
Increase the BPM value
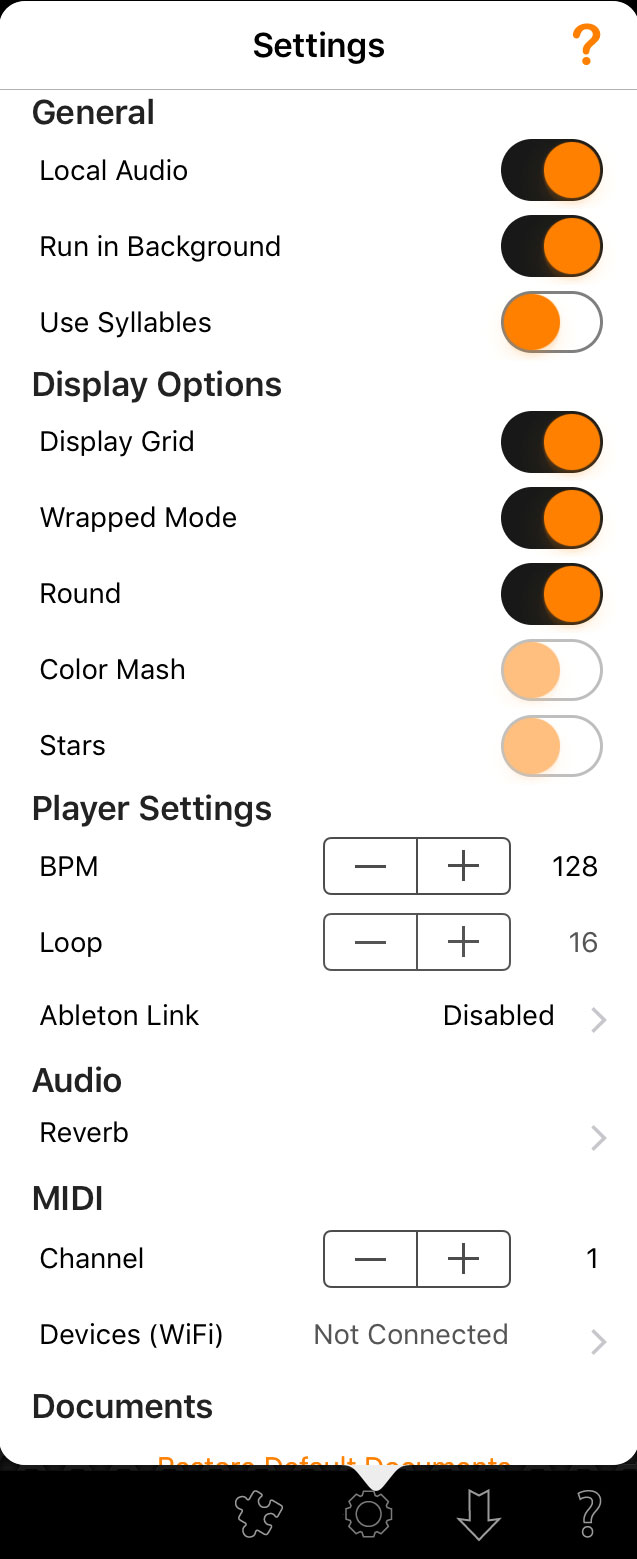[x=463, y=866]
